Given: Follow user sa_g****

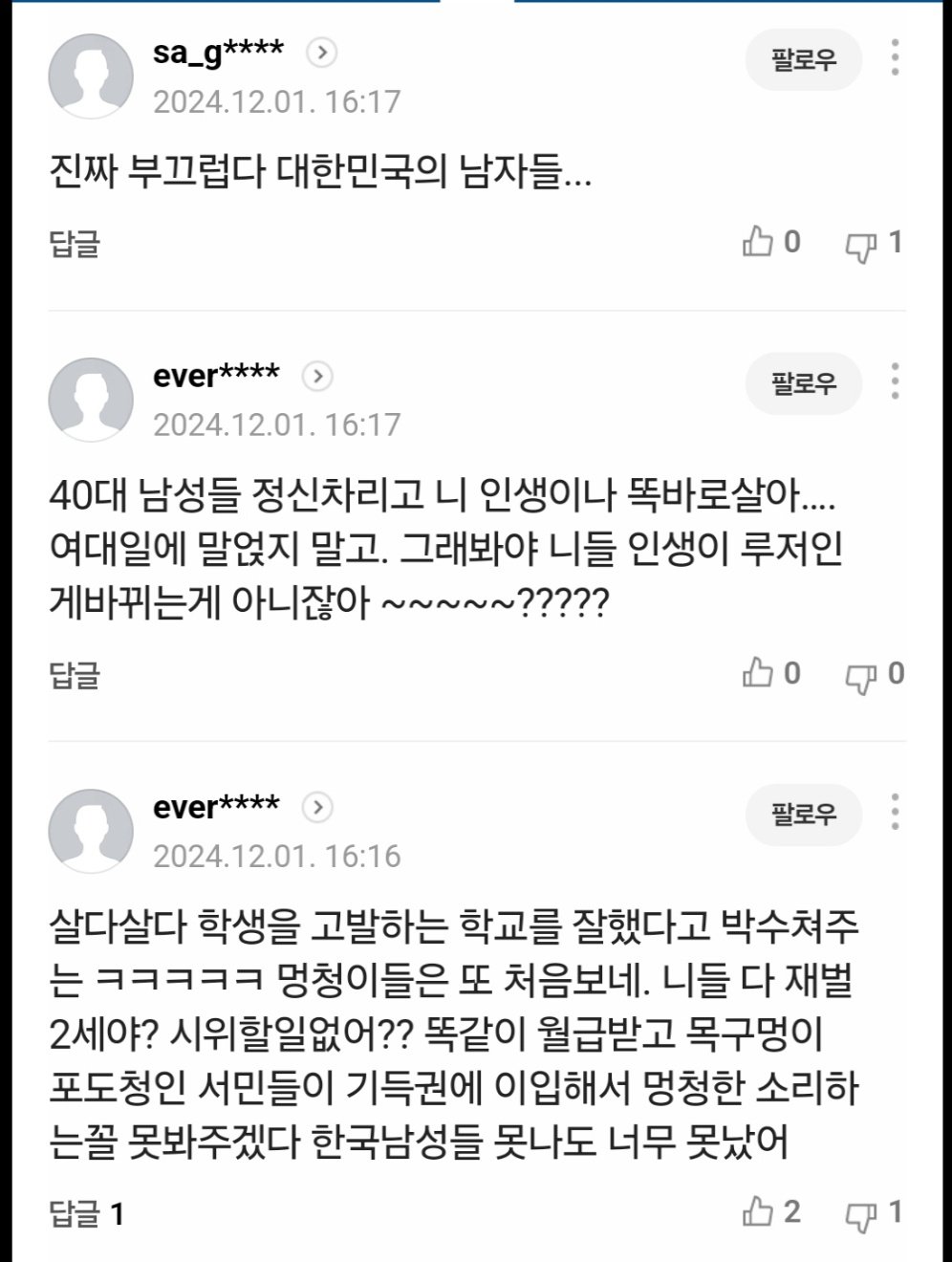Looking at the screenshot, I should point(804,59).
